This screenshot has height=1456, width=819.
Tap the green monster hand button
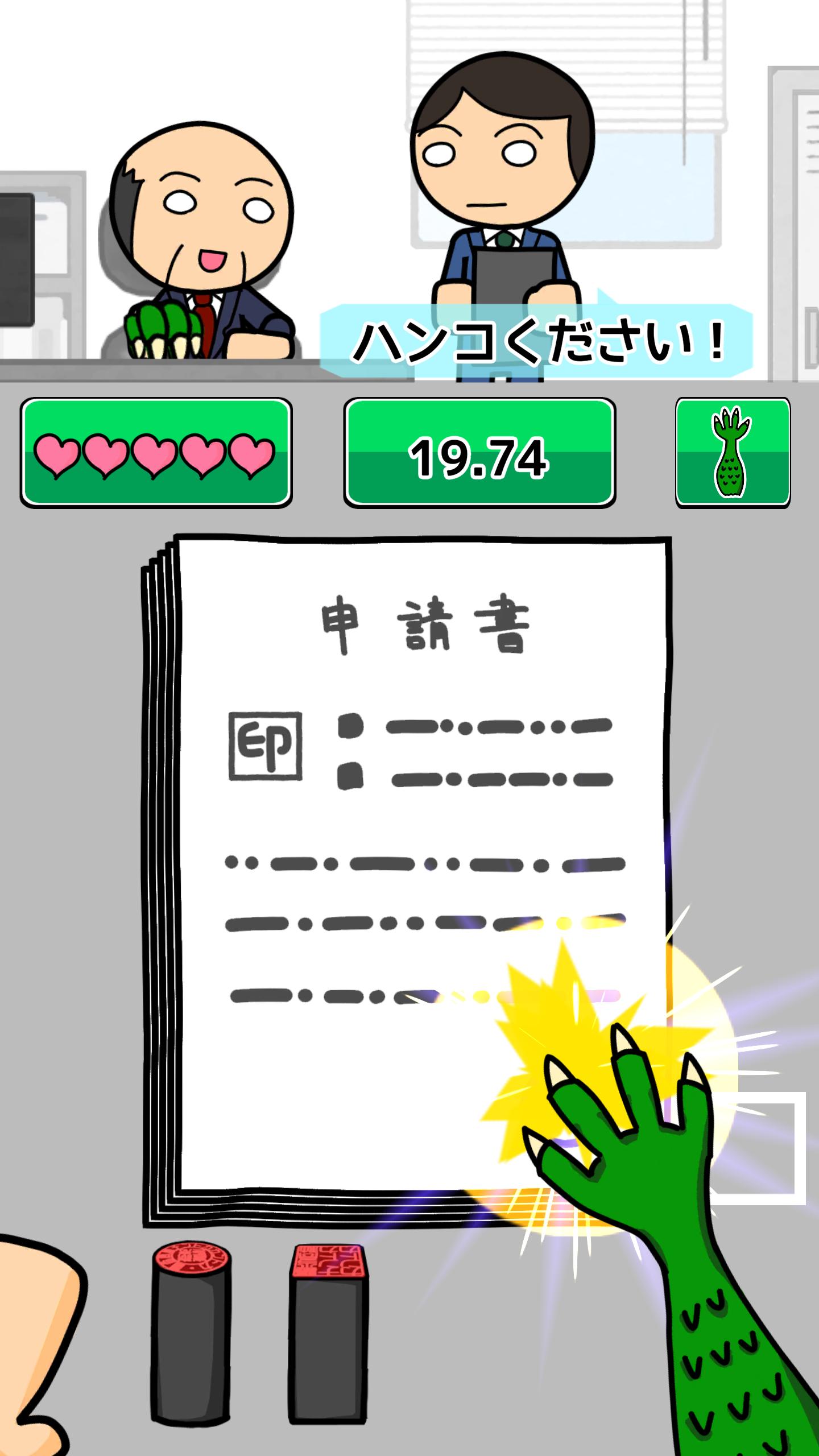pyautogui.click(x=733, y=453)
